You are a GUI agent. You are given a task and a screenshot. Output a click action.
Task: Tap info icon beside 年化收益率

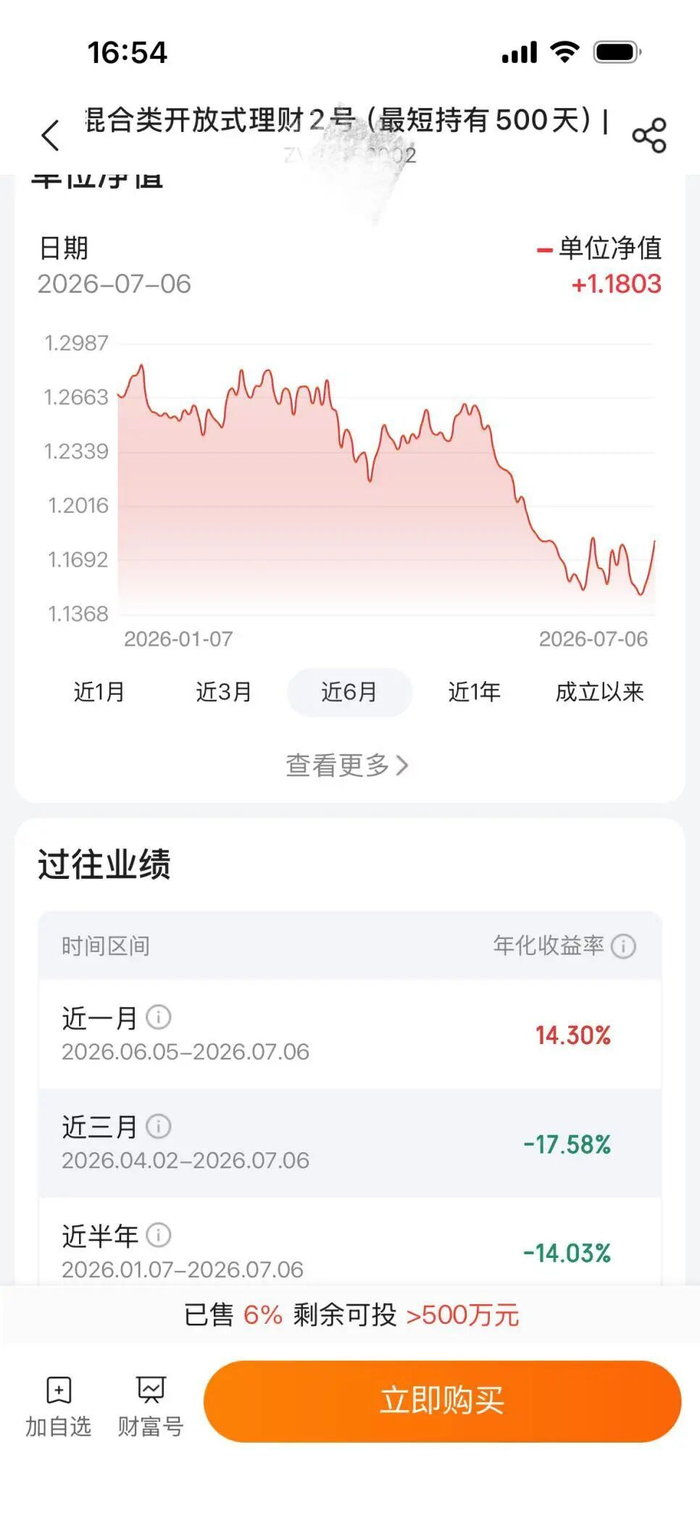623,946
